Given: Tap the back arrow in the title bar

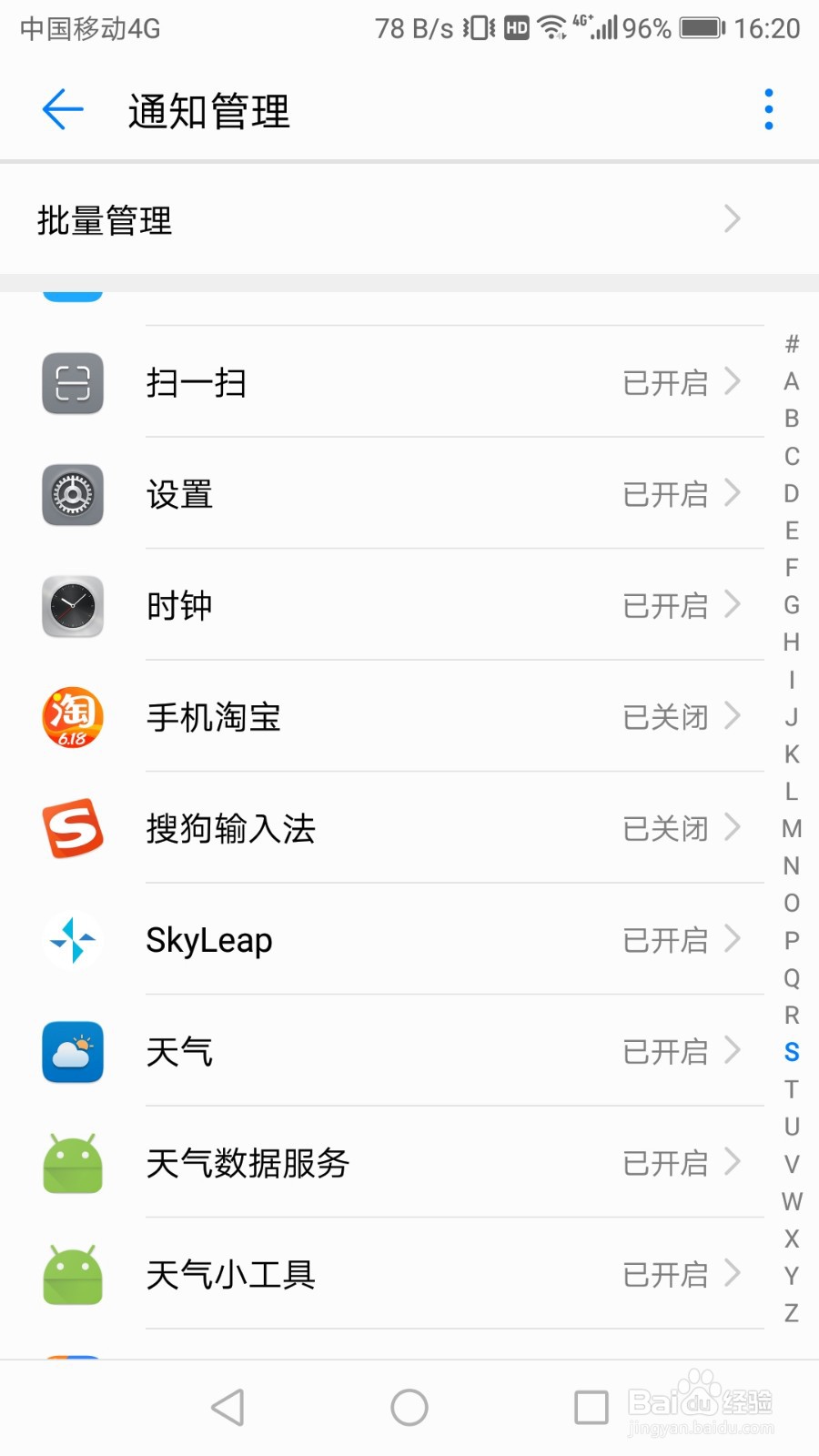Looking at the screenshot, I should [x=60, y=109].
